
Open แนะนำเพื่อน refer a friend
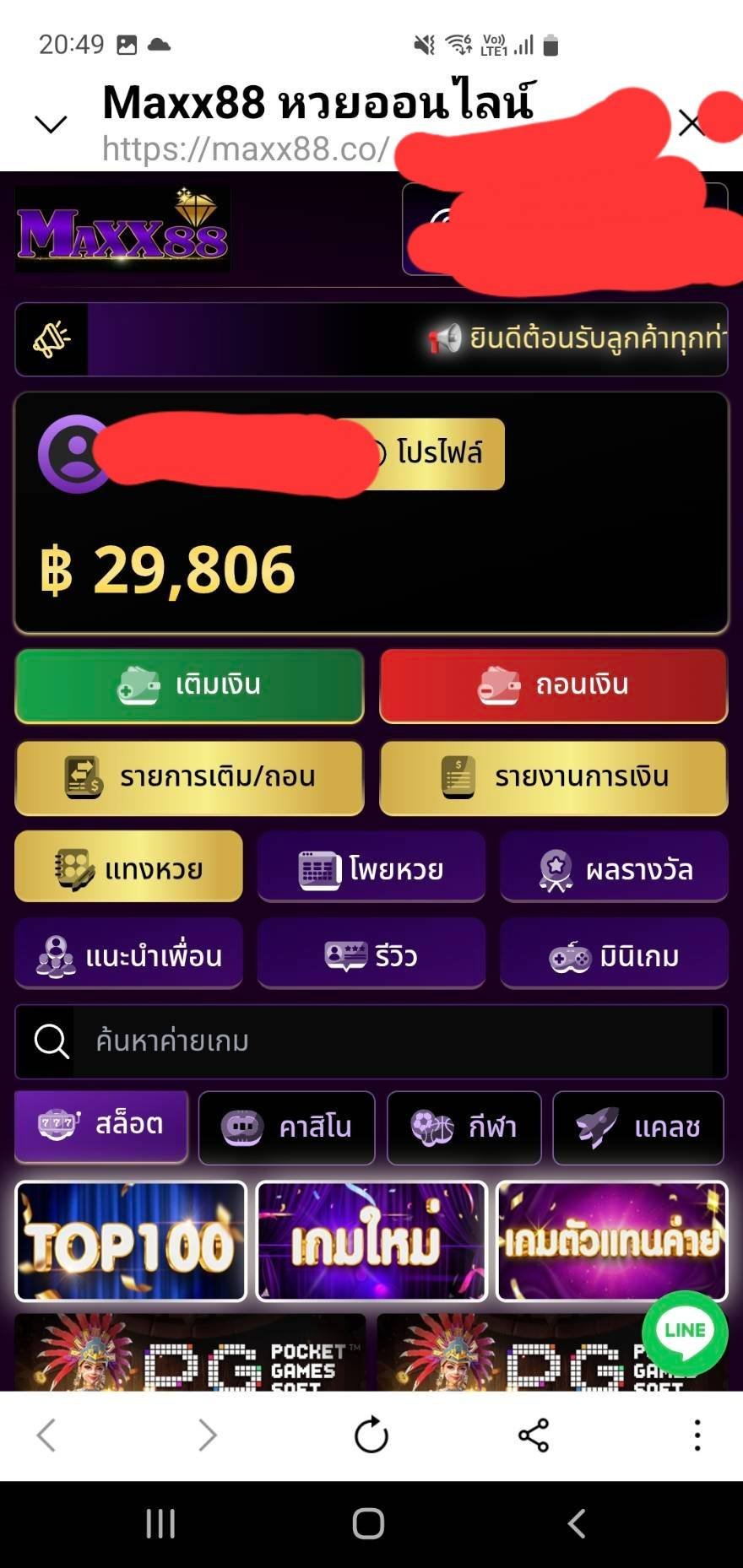tap(128, 955)
